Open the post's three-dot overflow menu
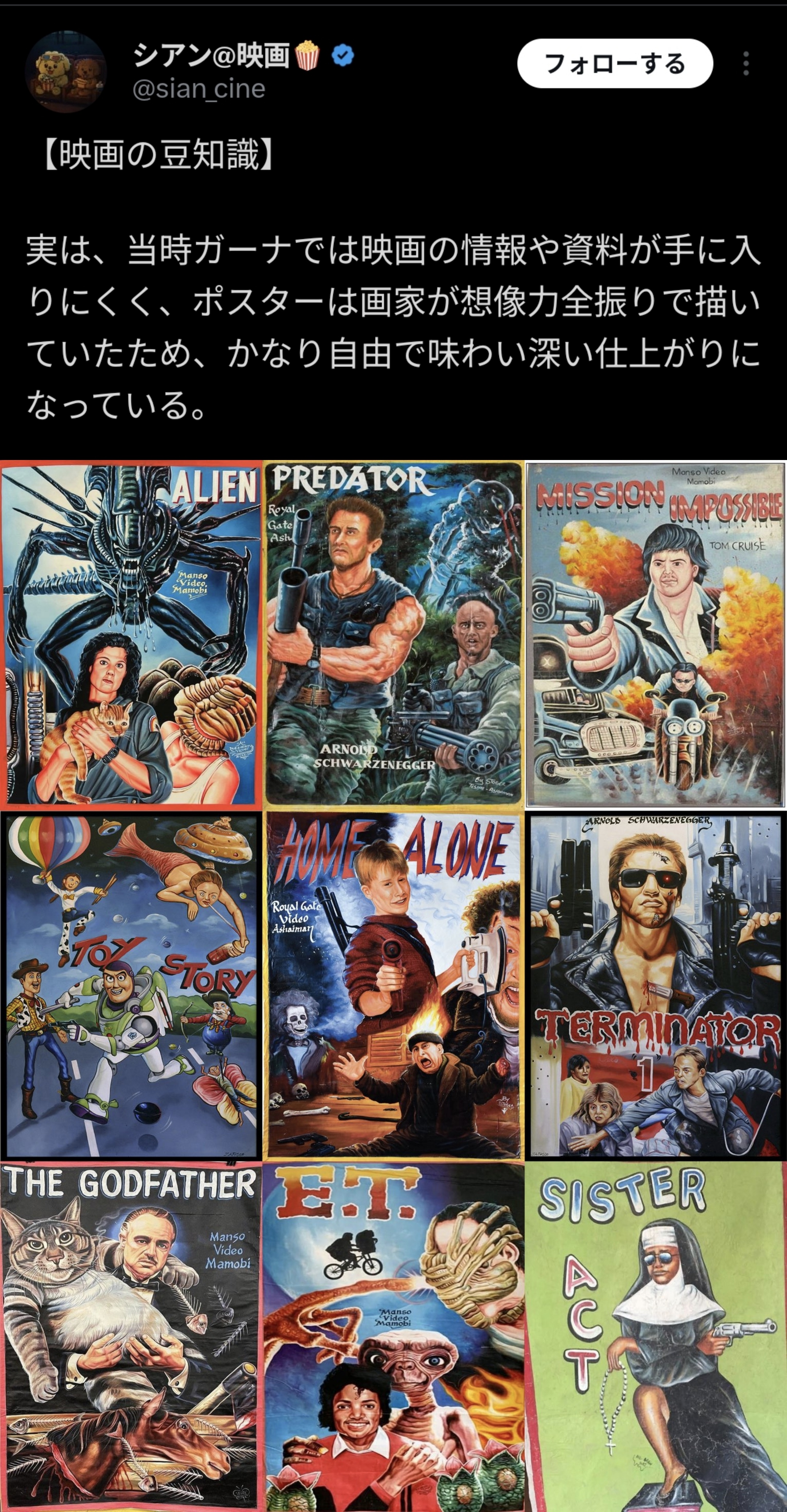 coord(746,63)
